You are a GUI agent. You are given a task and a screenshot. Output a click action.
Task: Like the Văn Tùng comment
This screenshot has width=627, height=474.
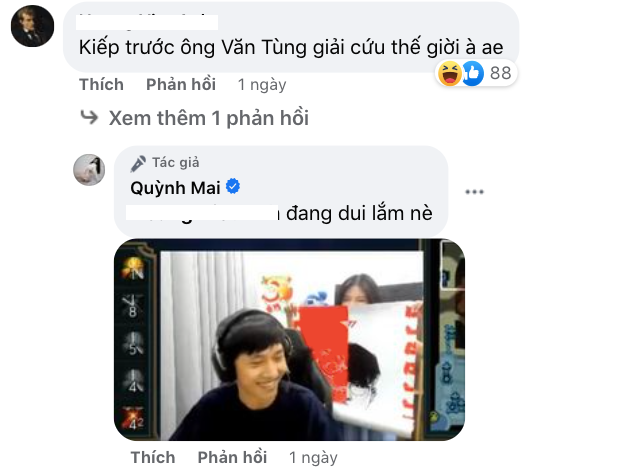tap(101, 84)
